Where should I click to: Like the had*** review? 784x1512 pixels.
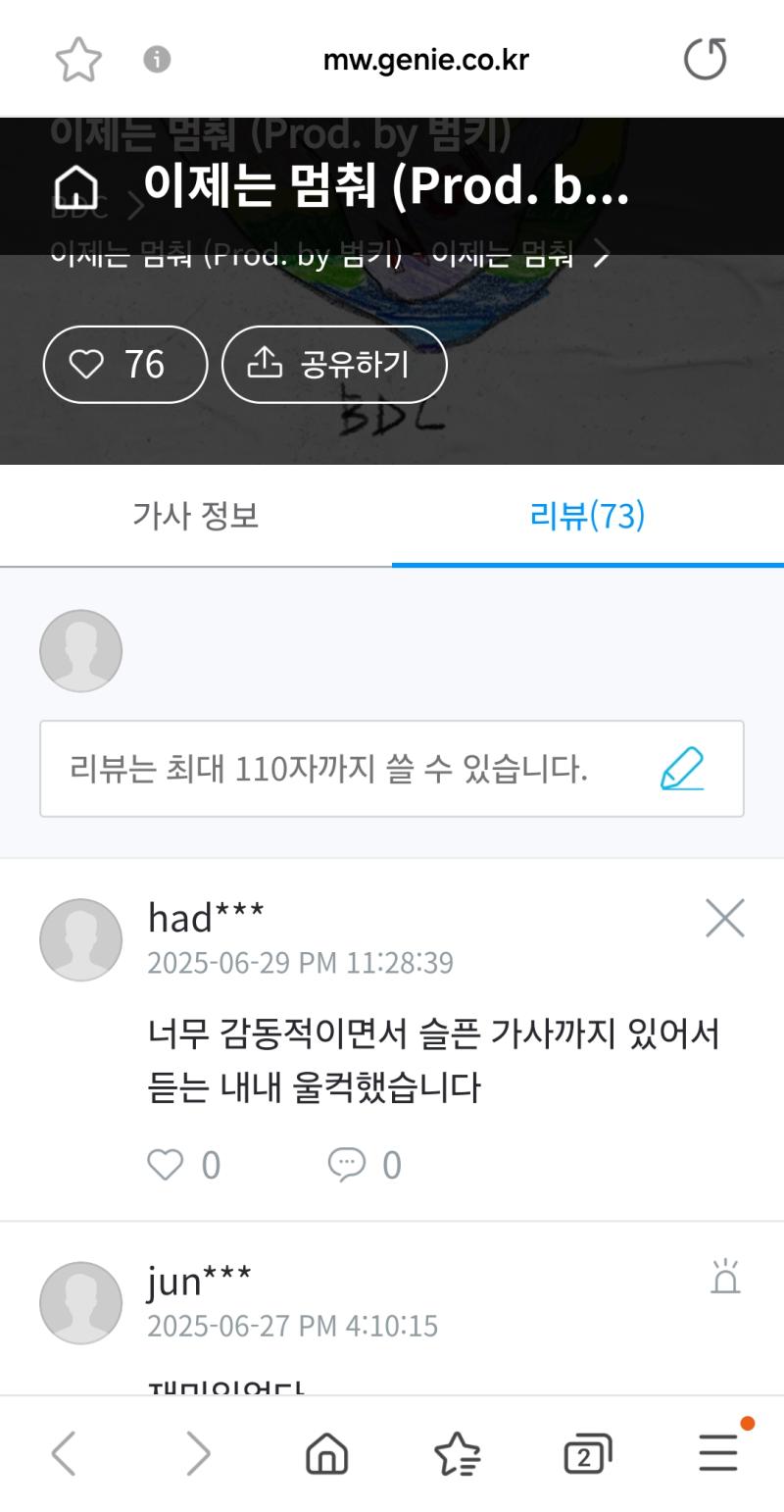pyautogui.click(x=166, y=1165)
